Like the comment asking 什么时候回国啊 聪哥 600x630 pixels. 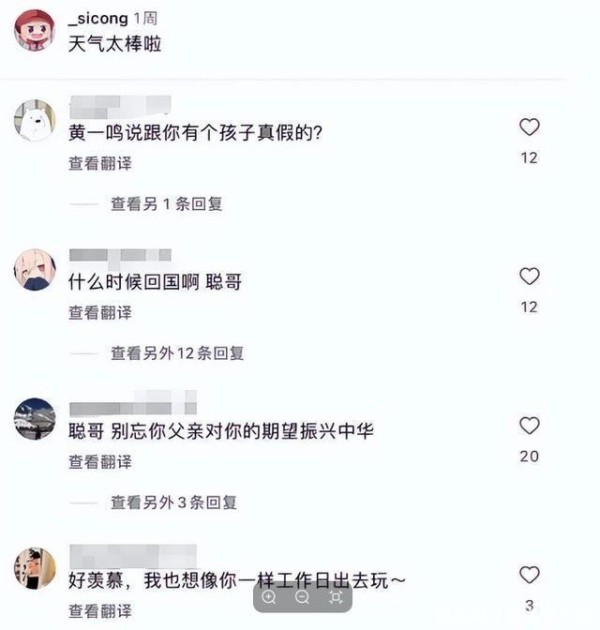[529, 276]
